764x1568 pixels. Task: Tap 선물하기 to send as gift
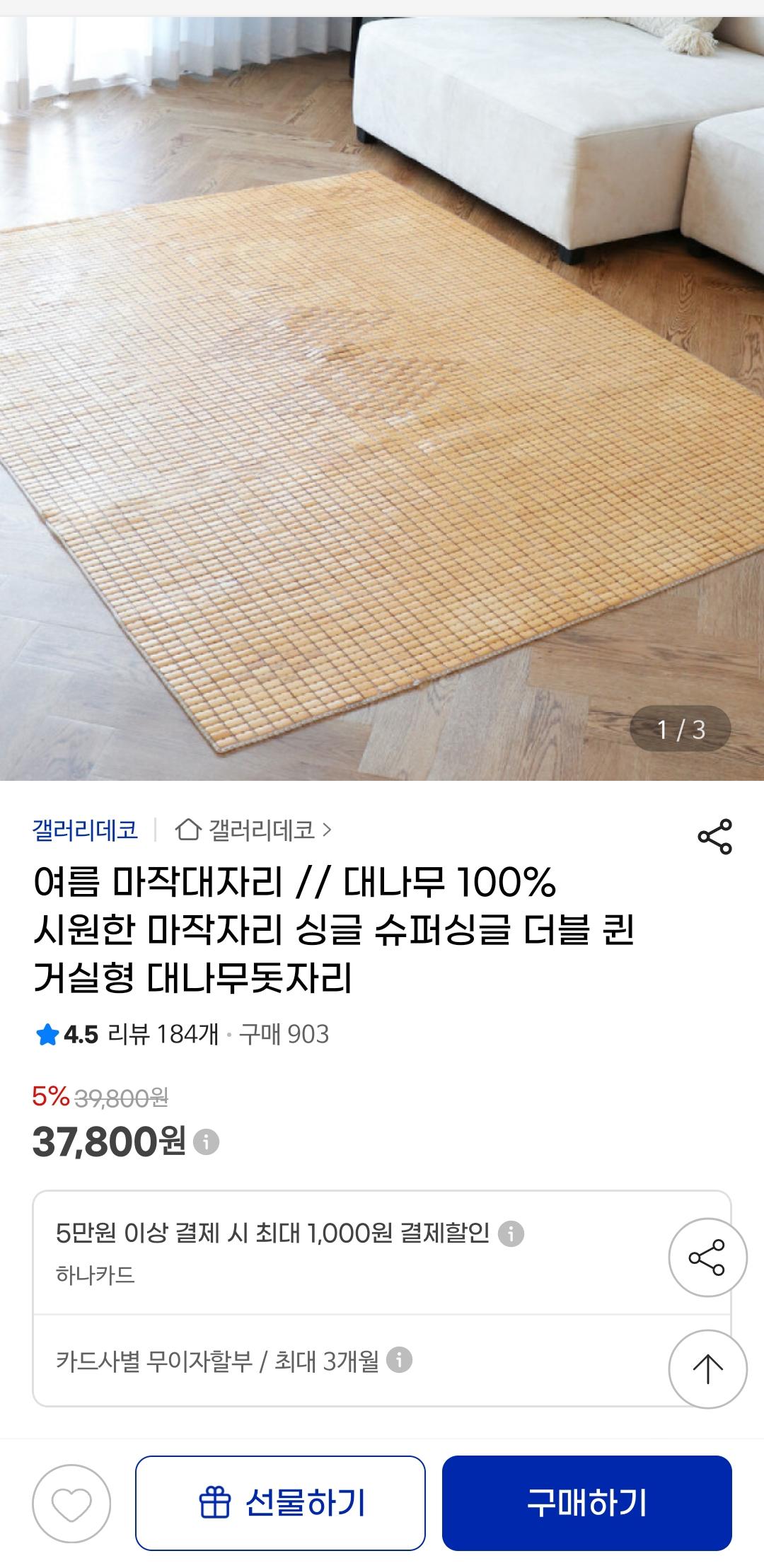[x=280, y=1502]
